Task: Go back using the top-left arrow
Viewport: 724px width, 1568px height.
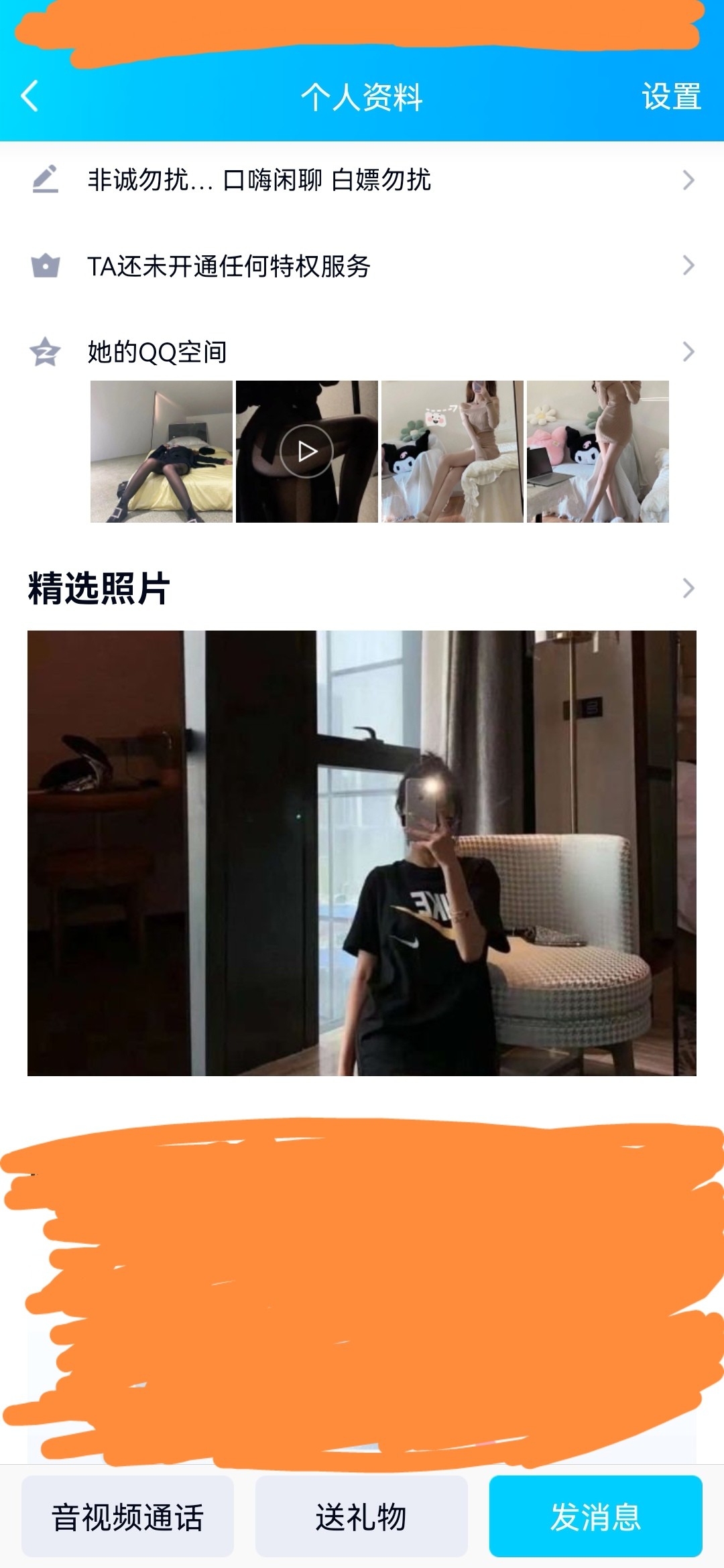Action: pyautogui.click(x=29, y=96)
